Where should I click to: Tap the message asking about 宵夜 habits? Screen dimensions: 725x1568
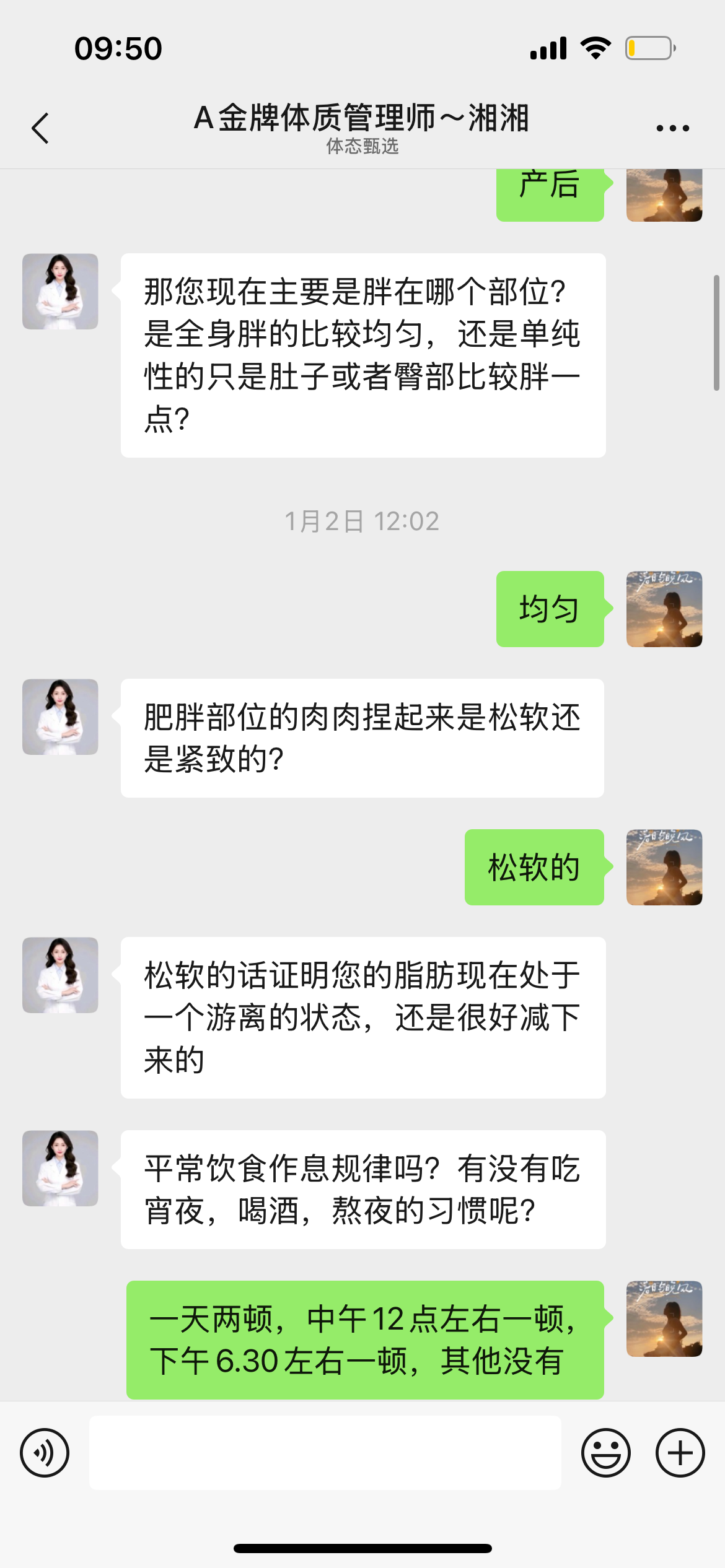click(x=361, y=1188)
